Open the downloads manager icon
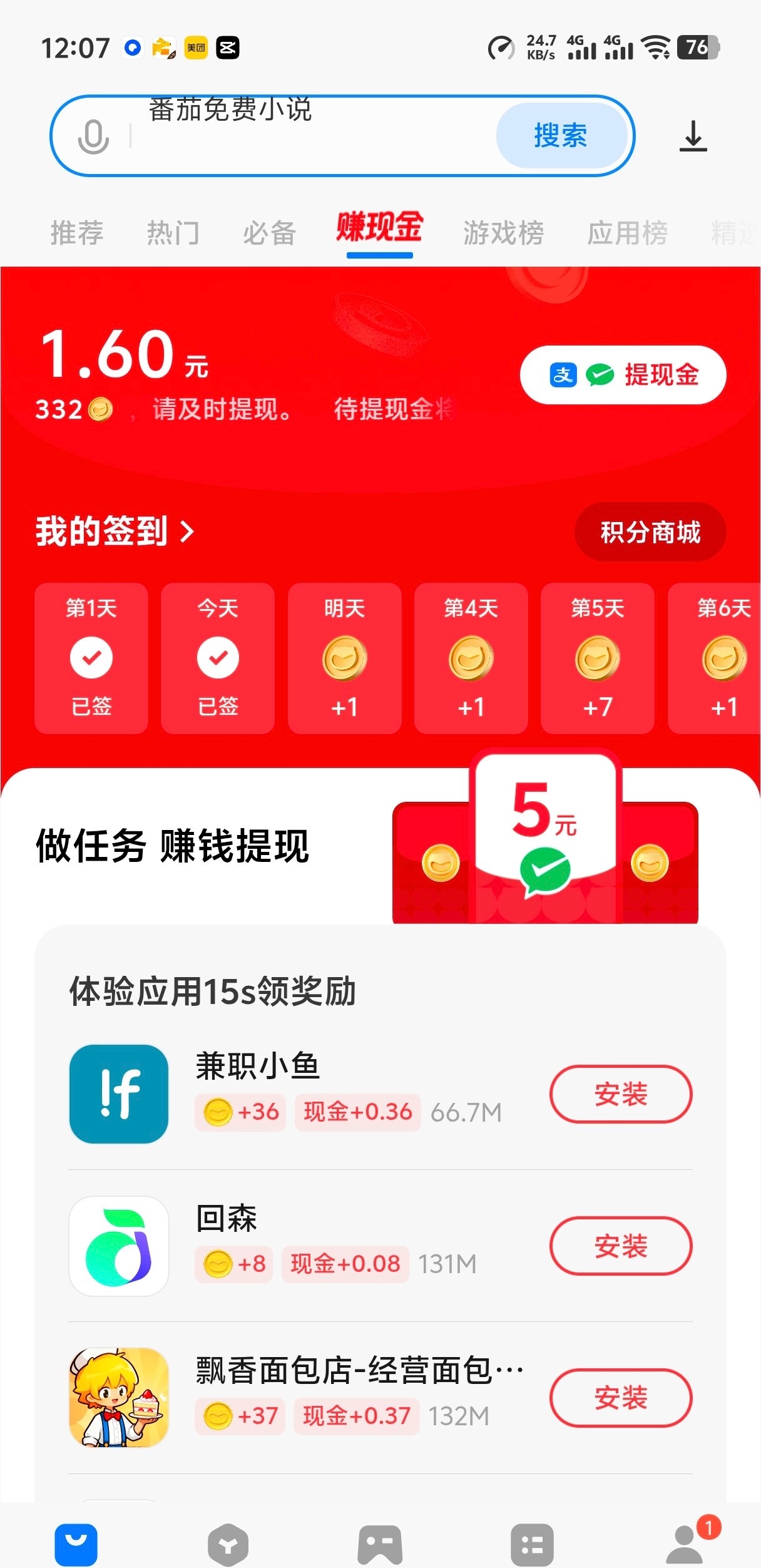 point(693,136)
